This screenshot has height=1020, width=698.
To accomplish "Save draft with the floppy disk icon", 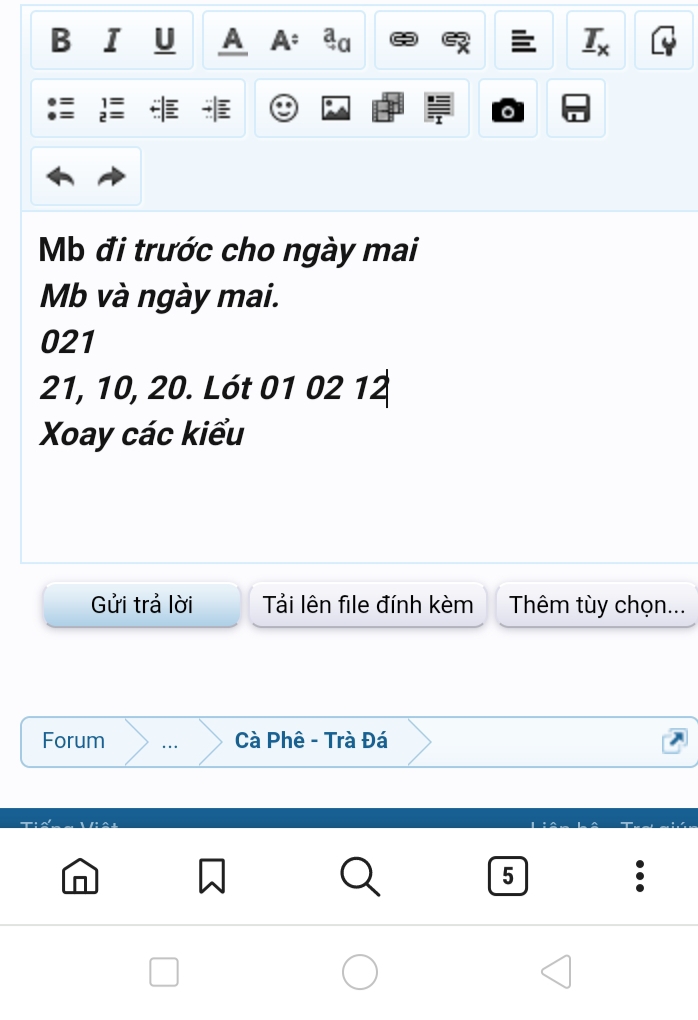I will [x=576, y=109].
